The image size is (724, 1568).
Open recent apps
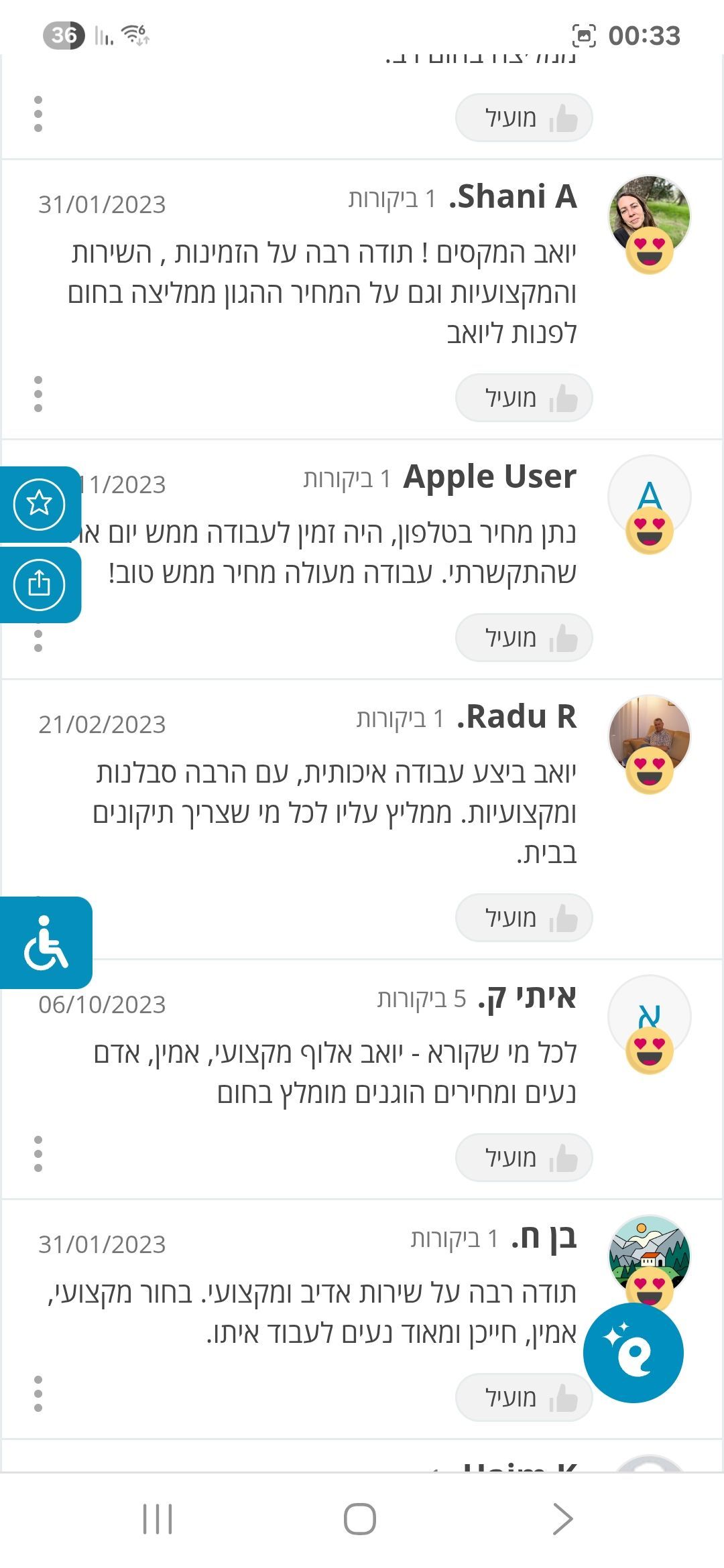158,1518
